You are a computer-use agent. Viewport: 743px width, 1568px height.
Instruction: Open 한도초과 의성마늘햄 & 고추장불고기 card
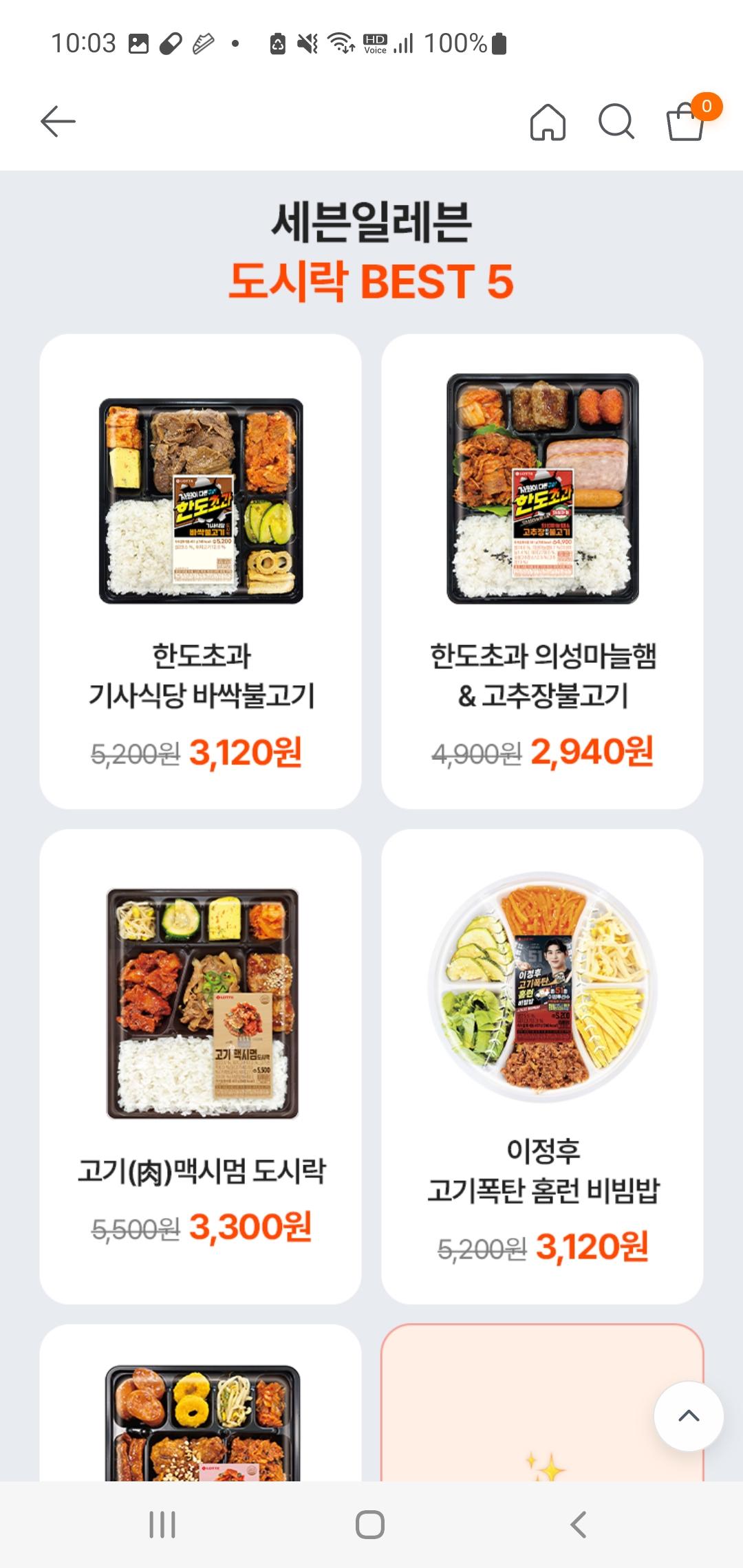[x=542, y=571]
